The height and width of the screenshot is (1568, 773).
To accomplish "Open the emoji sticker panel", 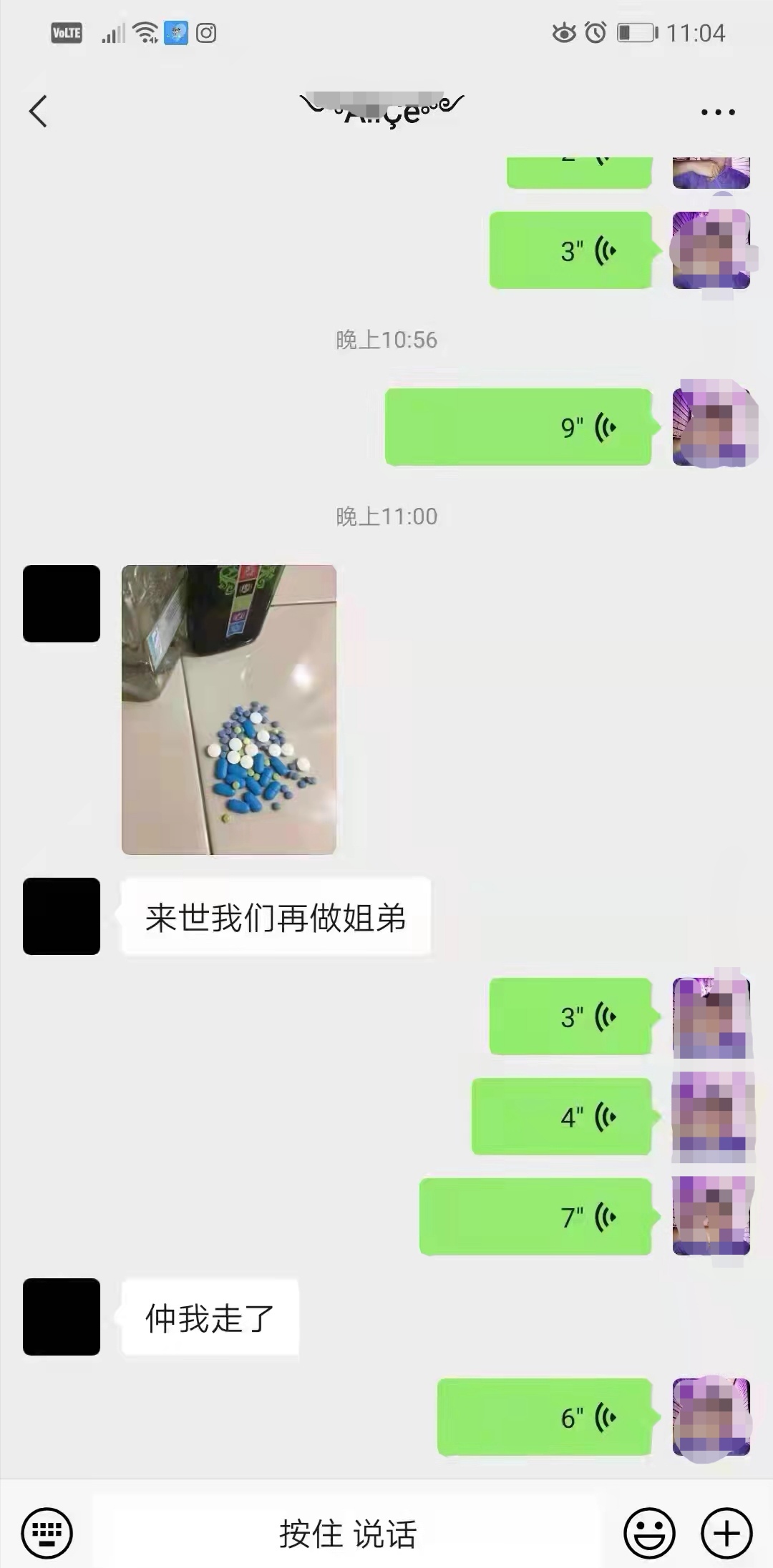I will click(649, 1534).
